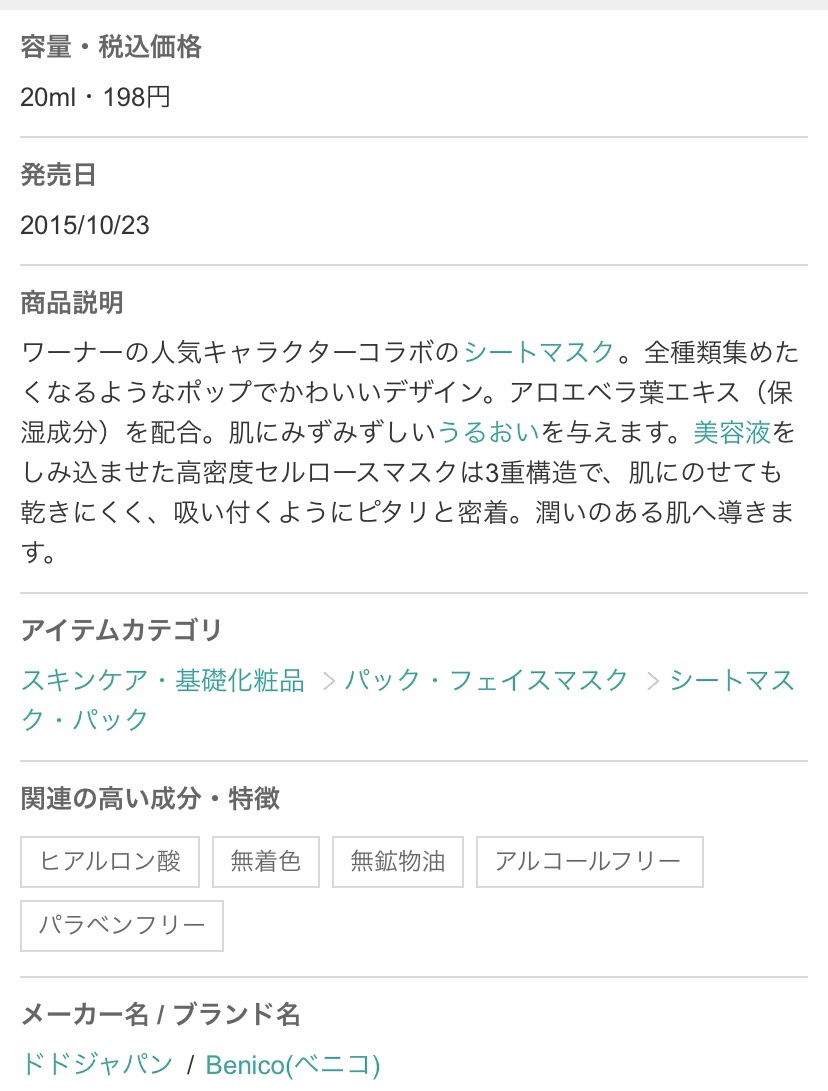Select the ヒアルロン酸 tag
The width and height of the screenshot is (828, 1091).
coord(110,861)
